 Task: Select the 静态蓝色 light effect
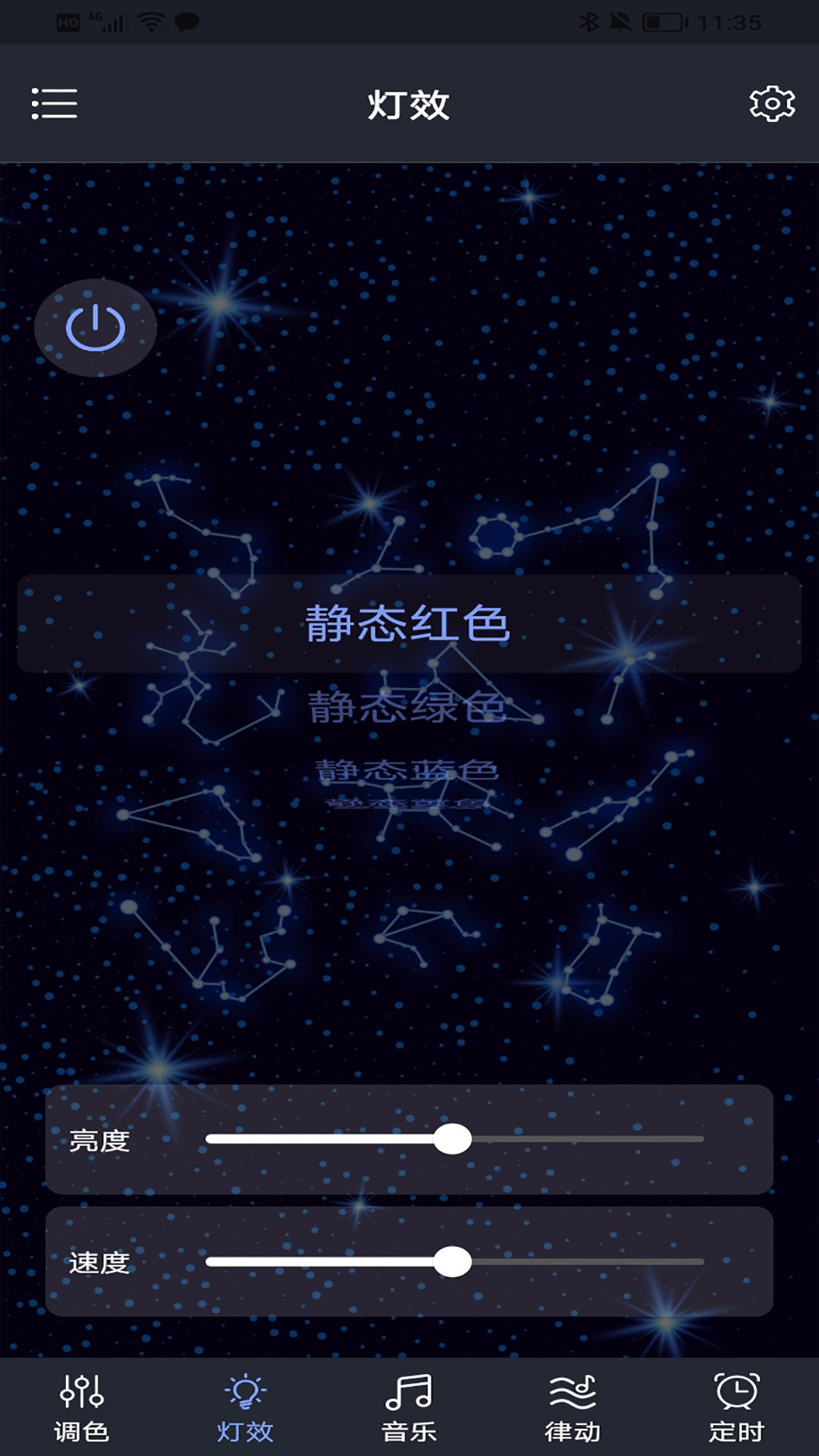coord(408,770)
